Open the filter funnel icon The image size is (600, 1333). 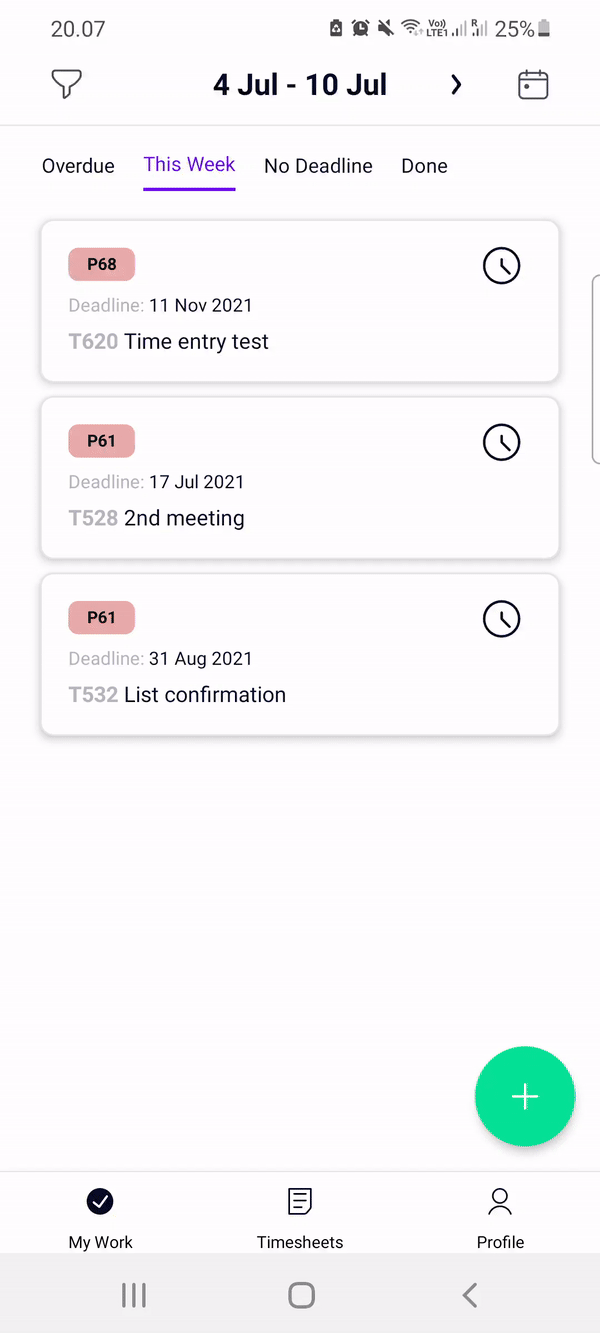(x=66, y=85)
